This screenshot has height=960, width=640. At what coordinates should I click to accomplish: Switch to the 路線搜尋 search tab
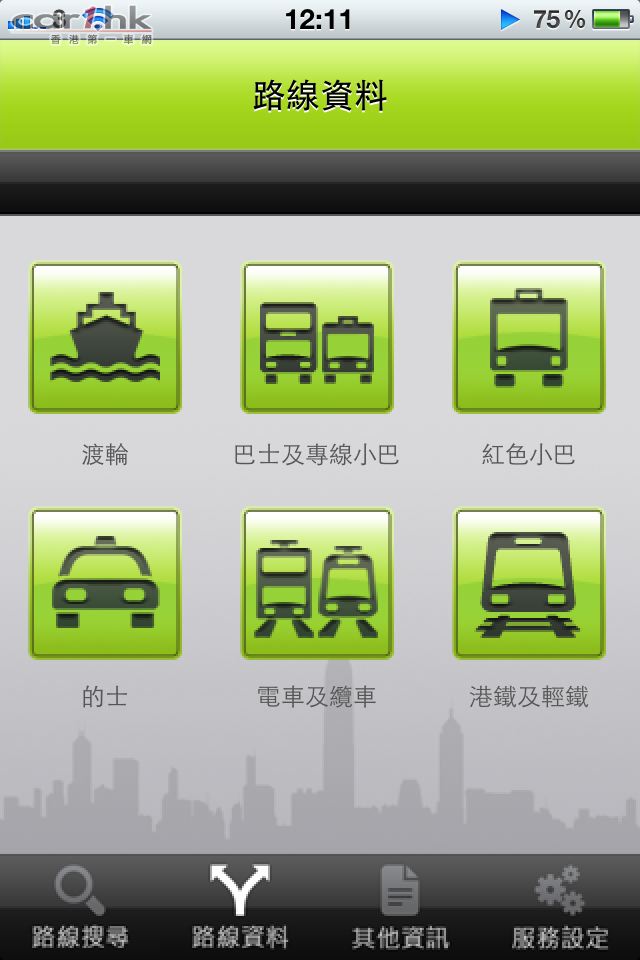tap(80, 907)
